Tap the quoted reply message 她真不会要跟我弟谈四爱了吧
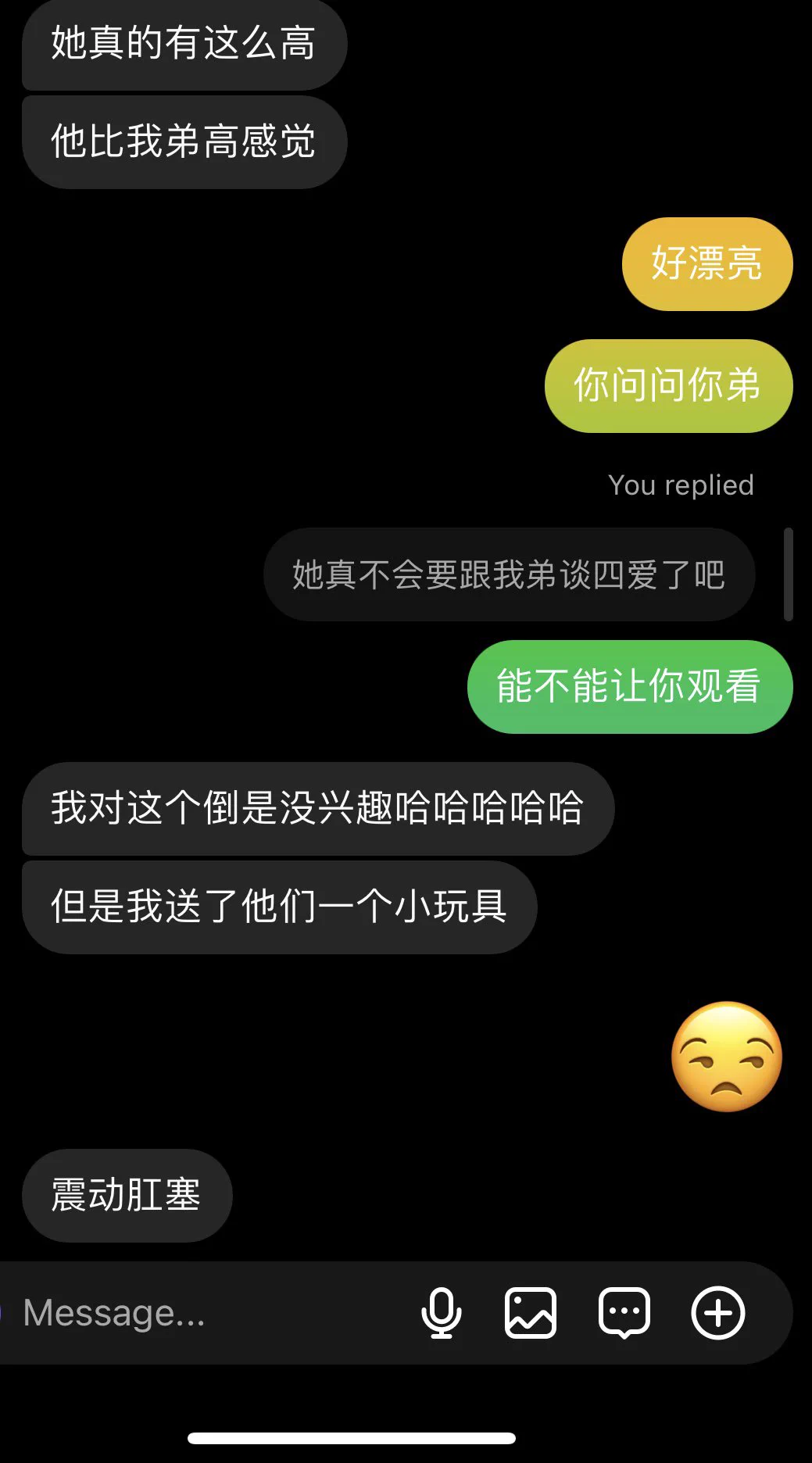The width and height of the screenshot is (812, 1463). [510, 574]
